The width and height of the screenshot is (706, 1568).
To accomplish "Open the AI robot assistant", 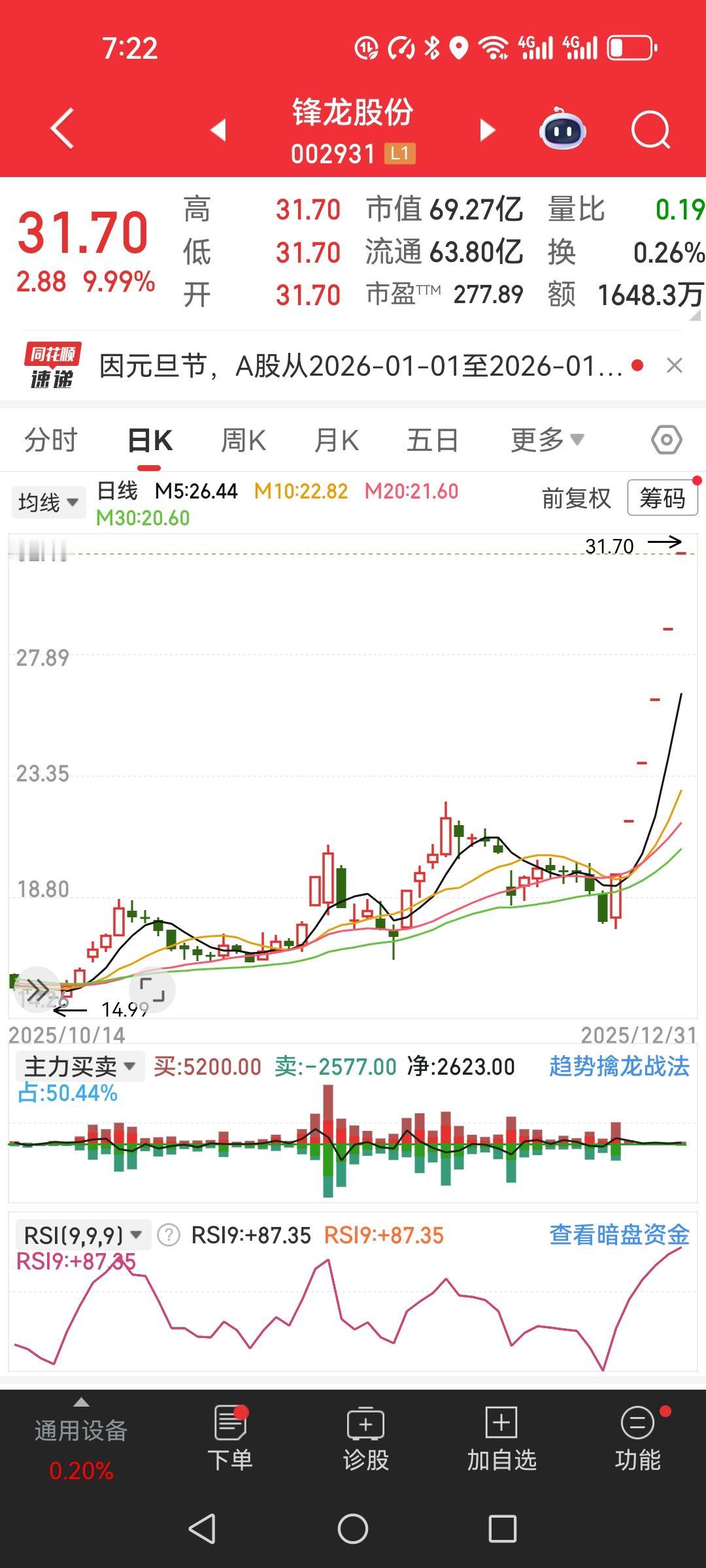I will tap(563, 129).
